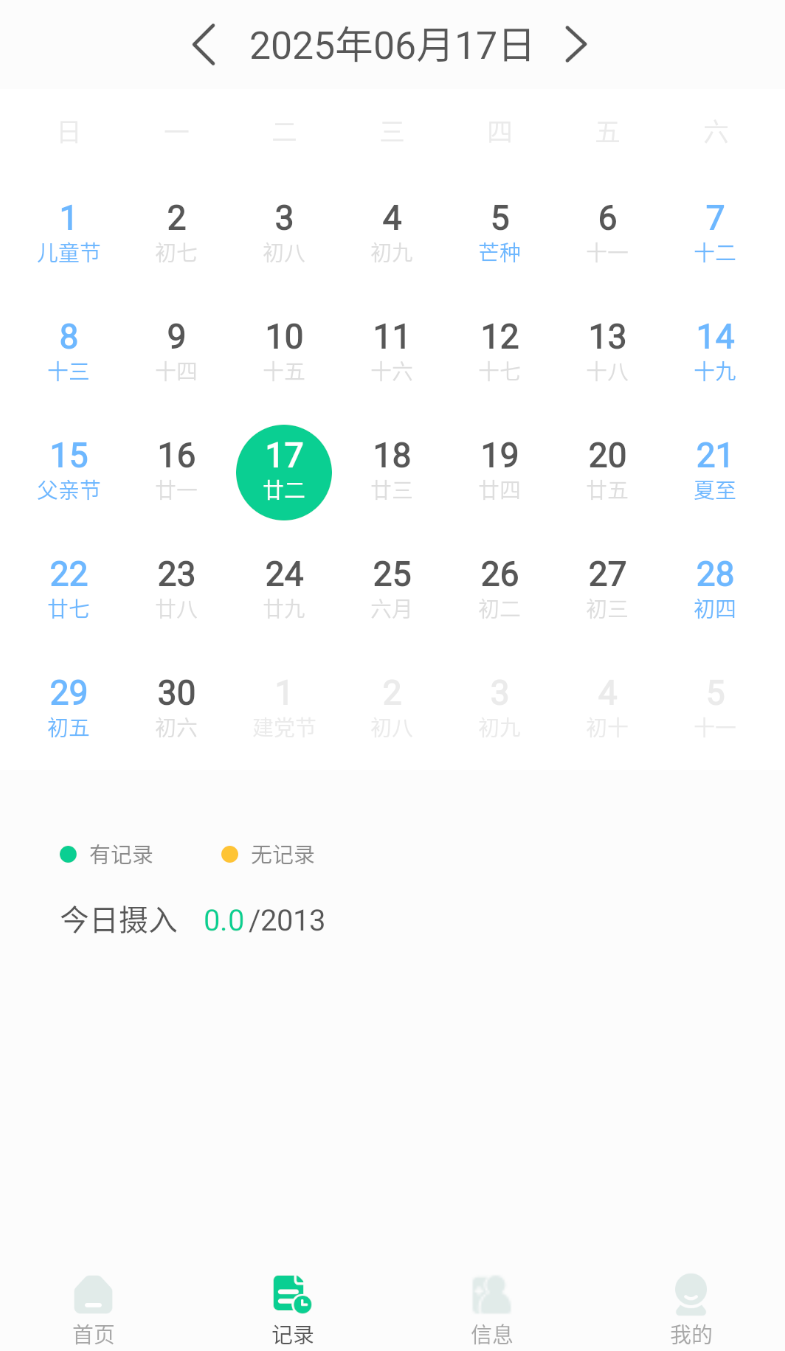The image size is (785, 1351).
Task: Open the 我的 profile icon
Action: point(690,1293)
